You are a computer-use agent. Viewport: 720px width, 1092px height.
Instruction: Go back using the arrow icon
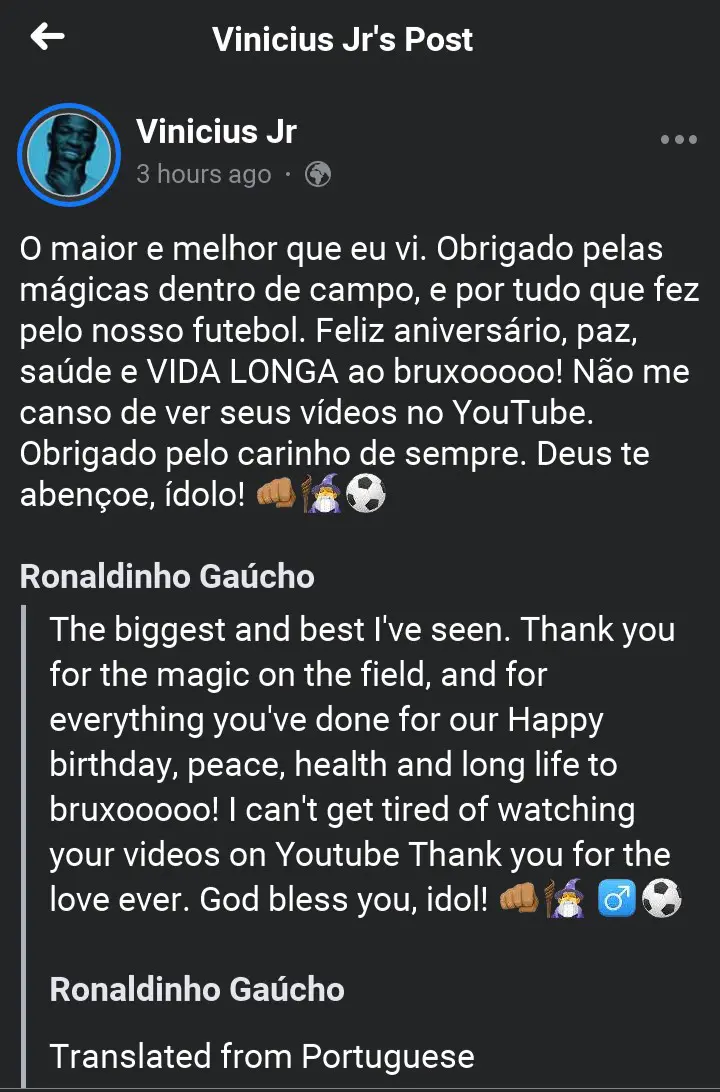[x=47, y=38]
